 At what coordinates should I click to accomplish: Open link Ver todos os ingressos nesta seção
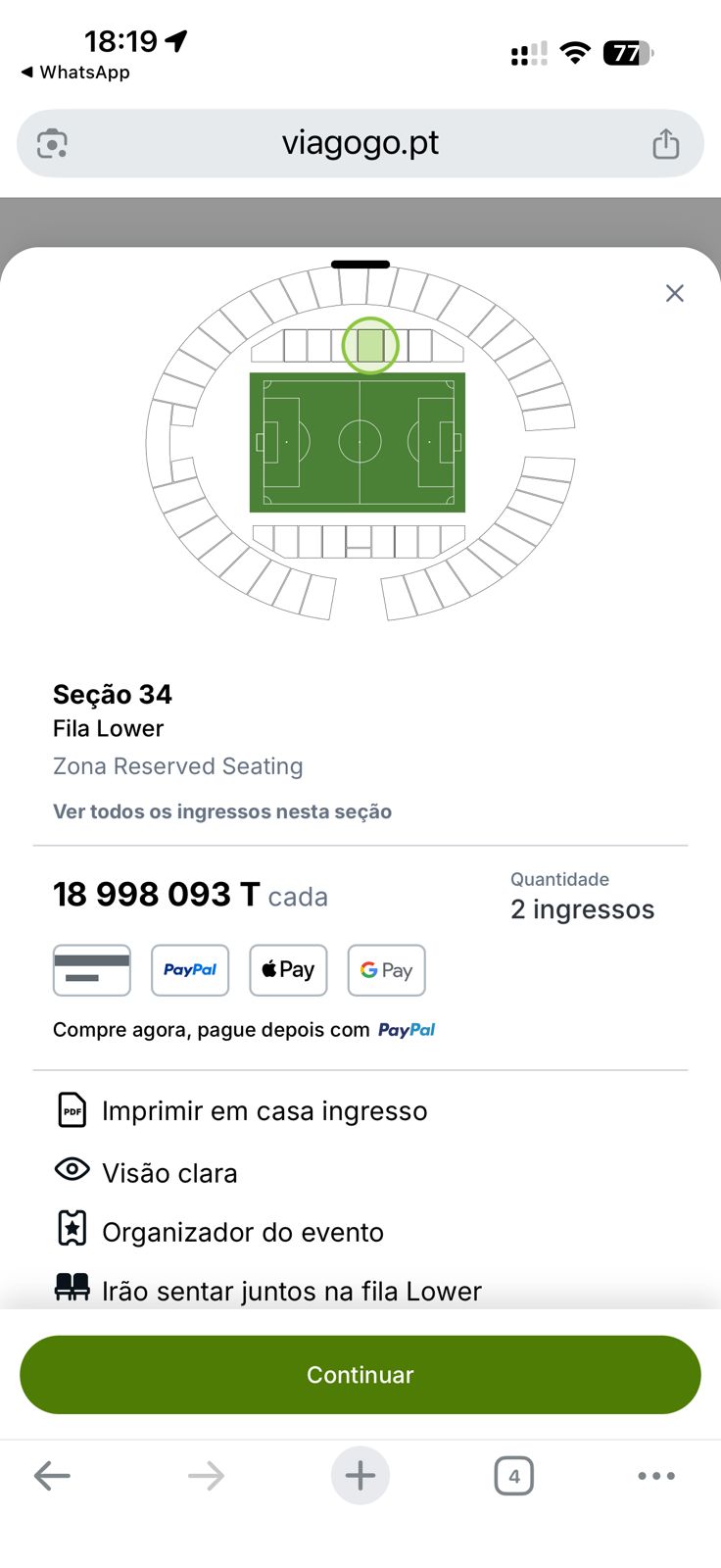[x=222, y=811]
